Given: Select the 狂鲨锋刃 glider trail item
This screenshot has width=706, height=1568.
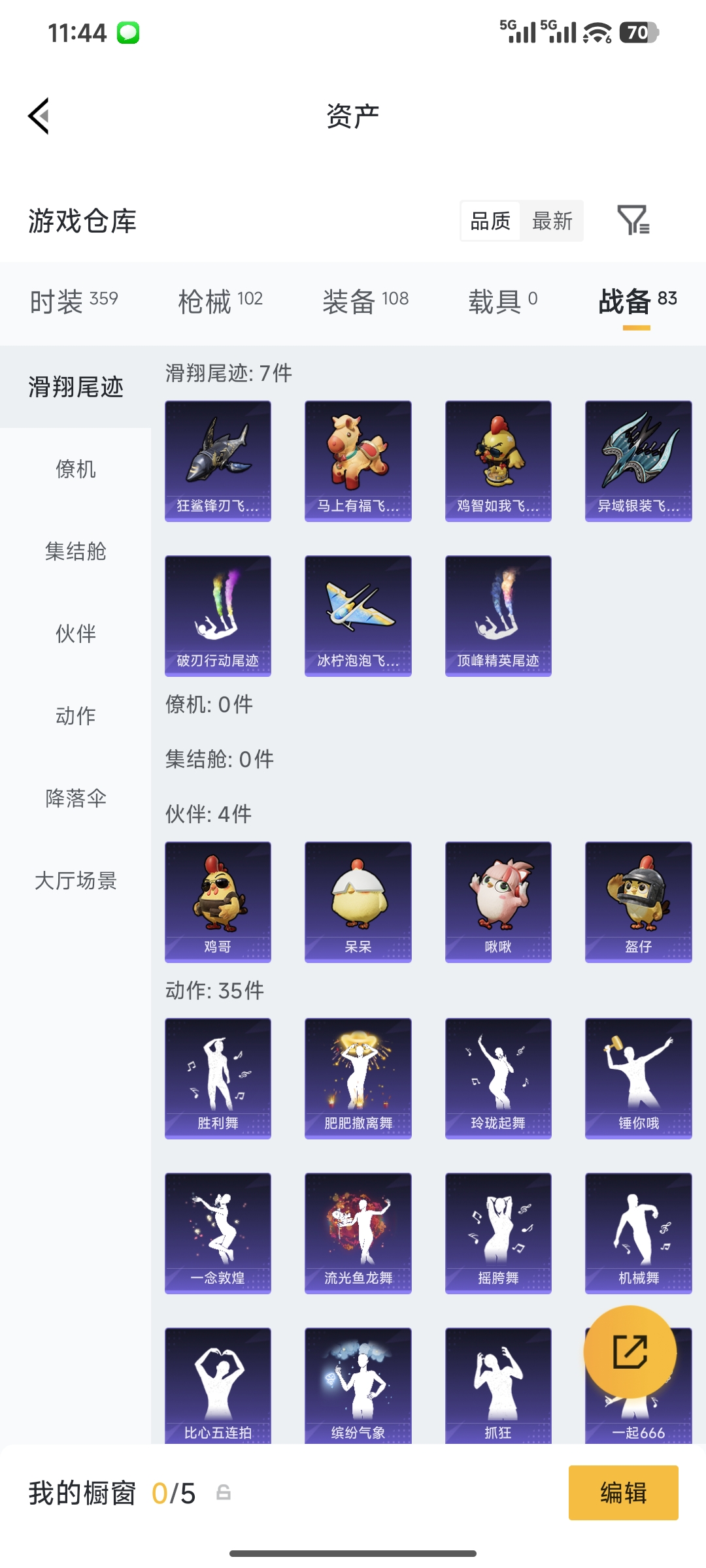Looking at the screenshot, I should (x=218, y=461).
